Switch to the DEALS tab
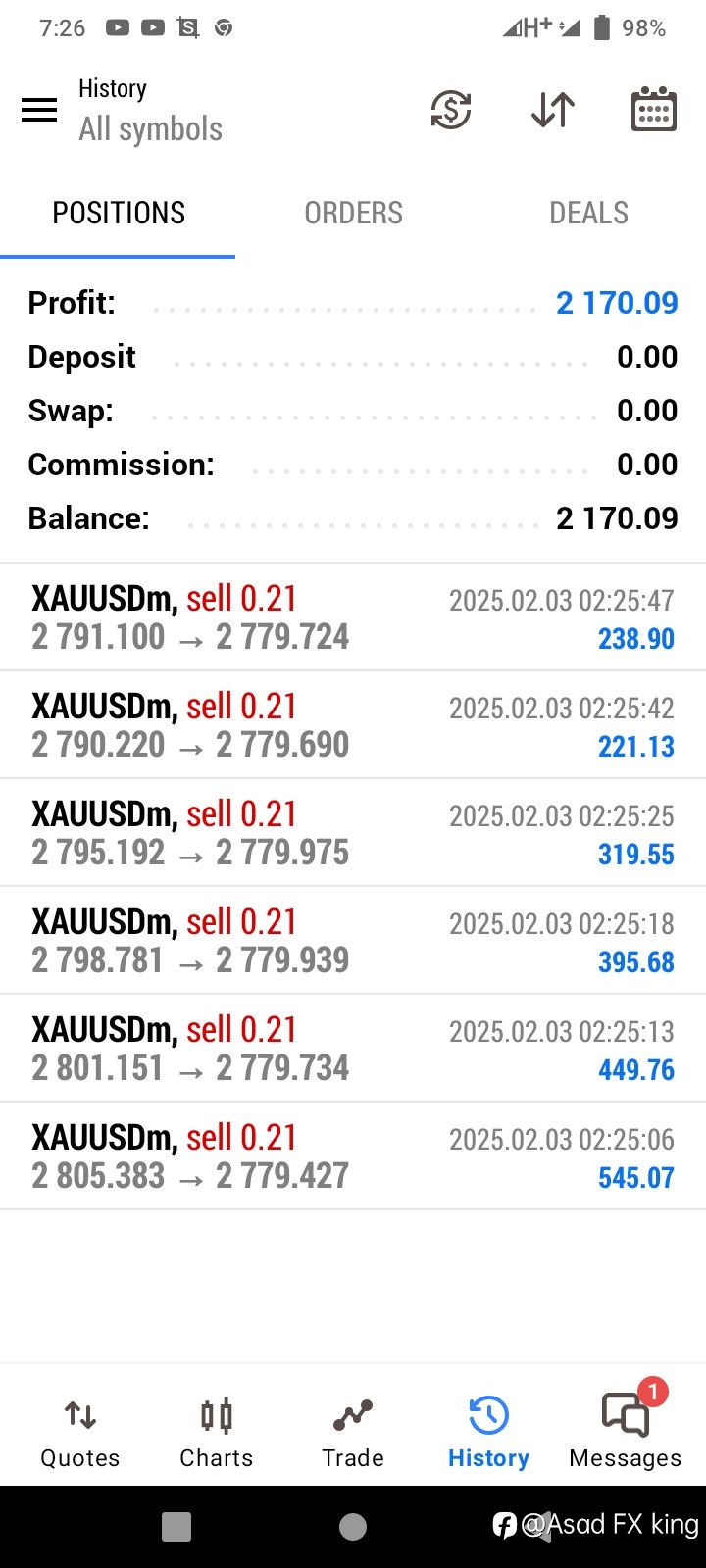 (588, 213)
